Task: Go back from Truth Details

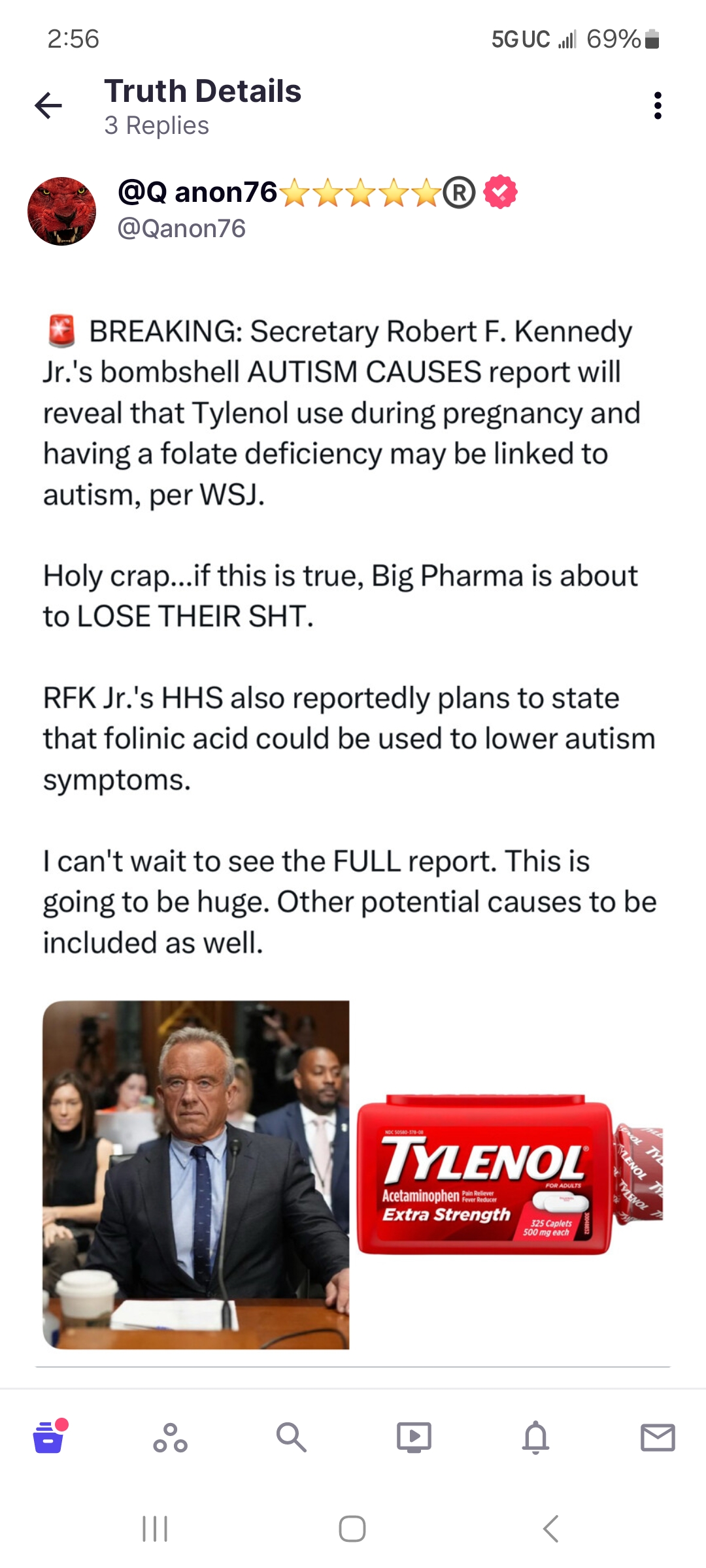Action: [x=48, y=106]
